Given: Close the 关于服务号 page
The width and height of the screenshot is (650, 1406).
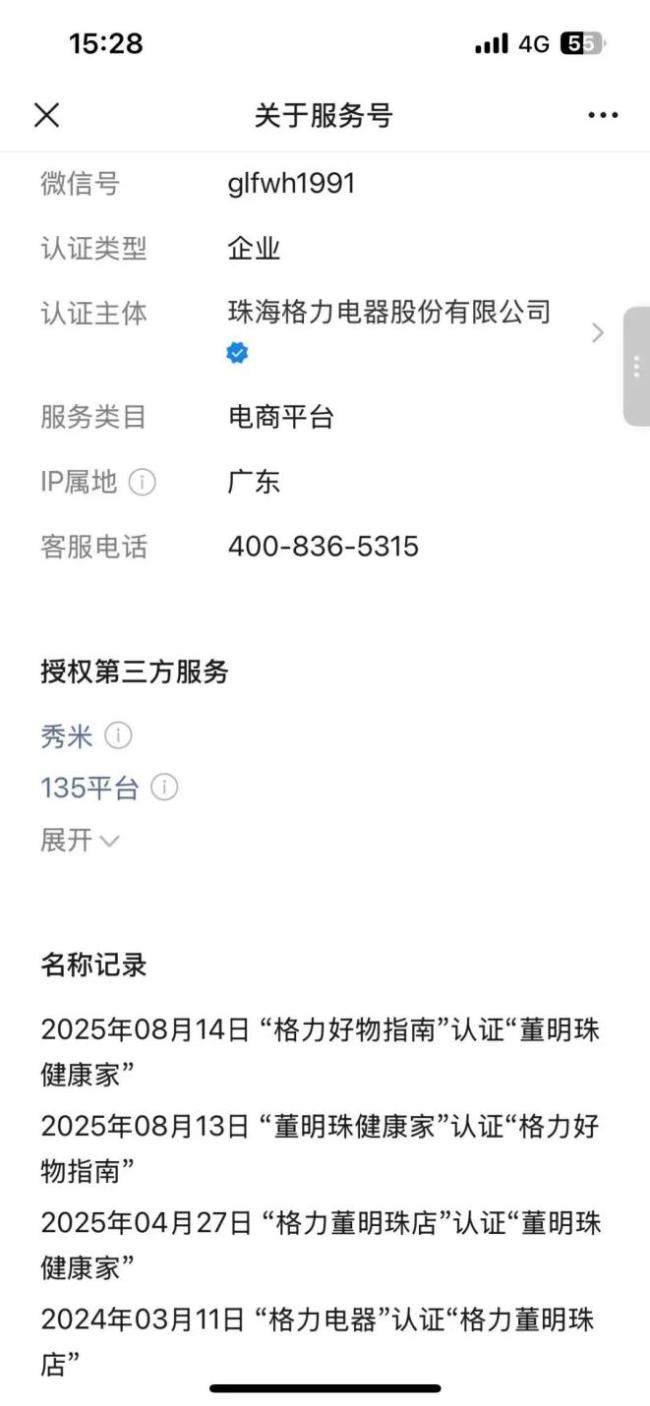Looking at the screenshot, I should [x=47, y=115].
